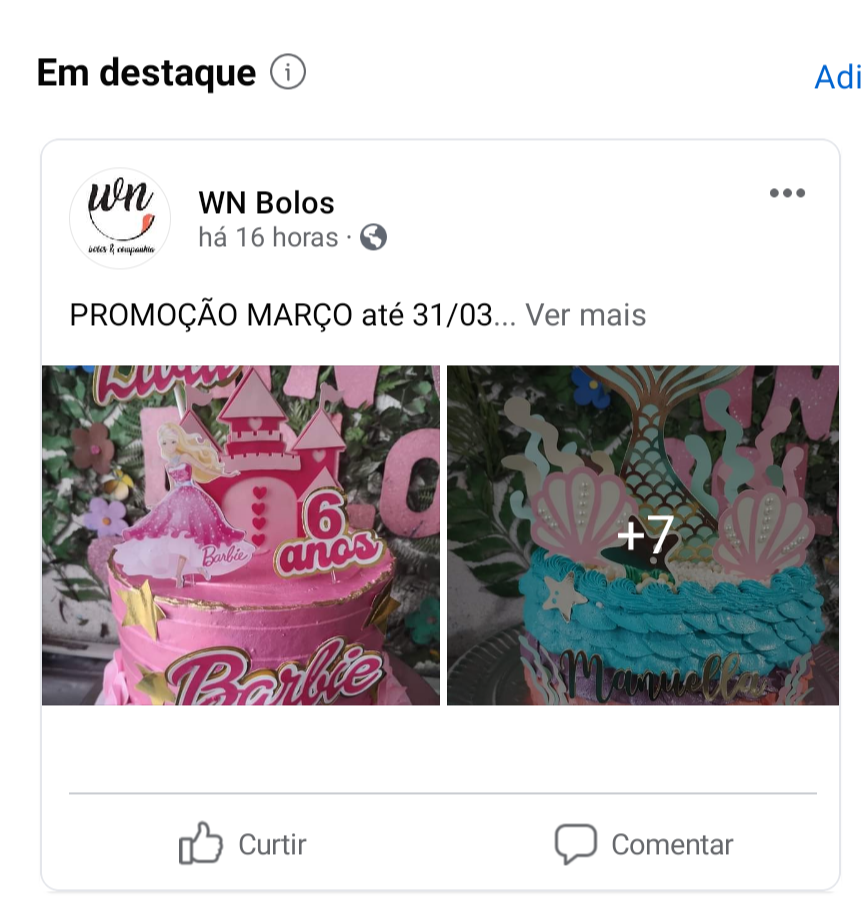Viewport: 862px width, 912px height.
Task: Tap the partially visible Adi link
Action: [x=837, y=76]
